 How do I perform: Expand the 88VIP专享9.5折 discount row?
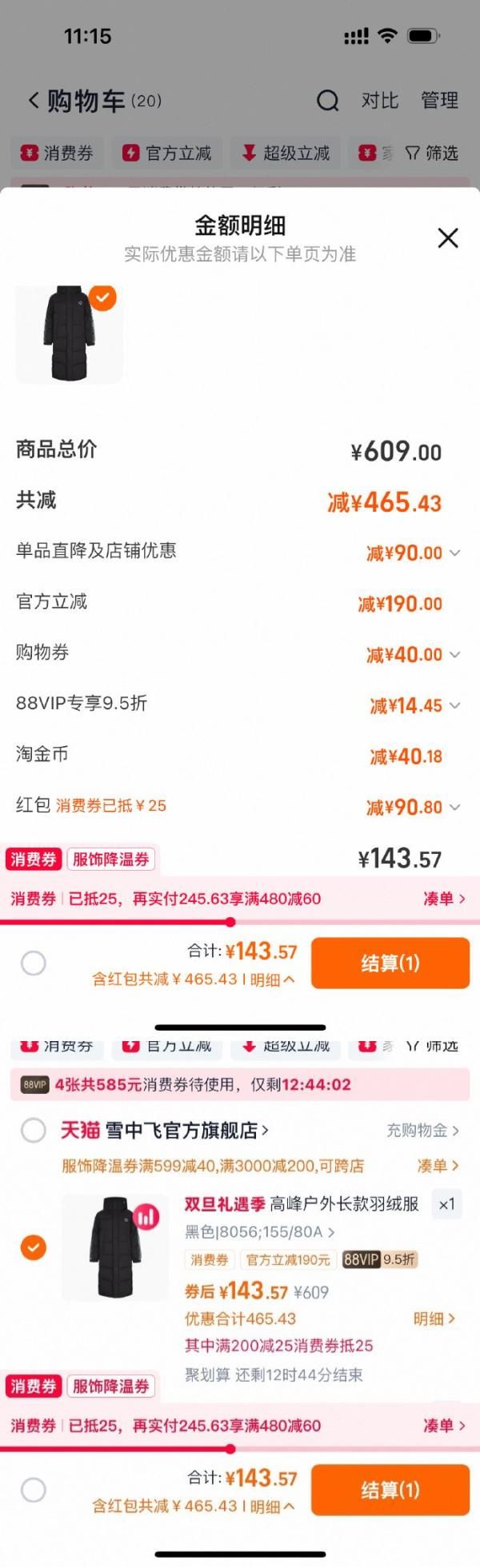pos(454,705)
